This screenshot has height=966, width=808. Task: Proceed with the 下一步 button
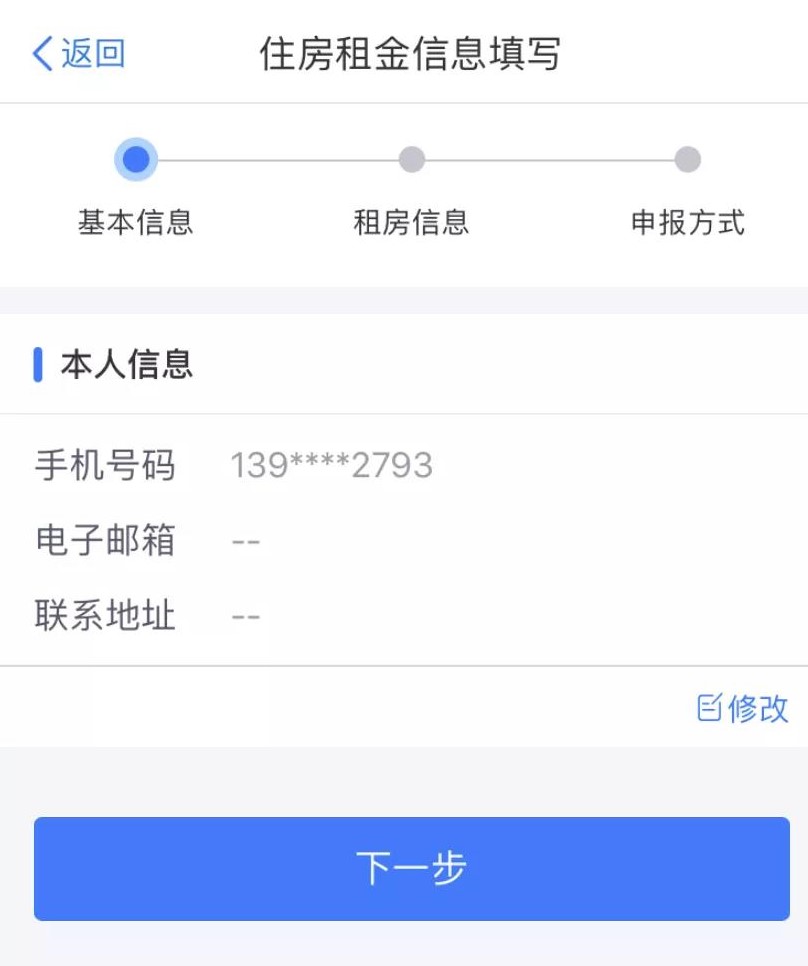click(411, 868)
